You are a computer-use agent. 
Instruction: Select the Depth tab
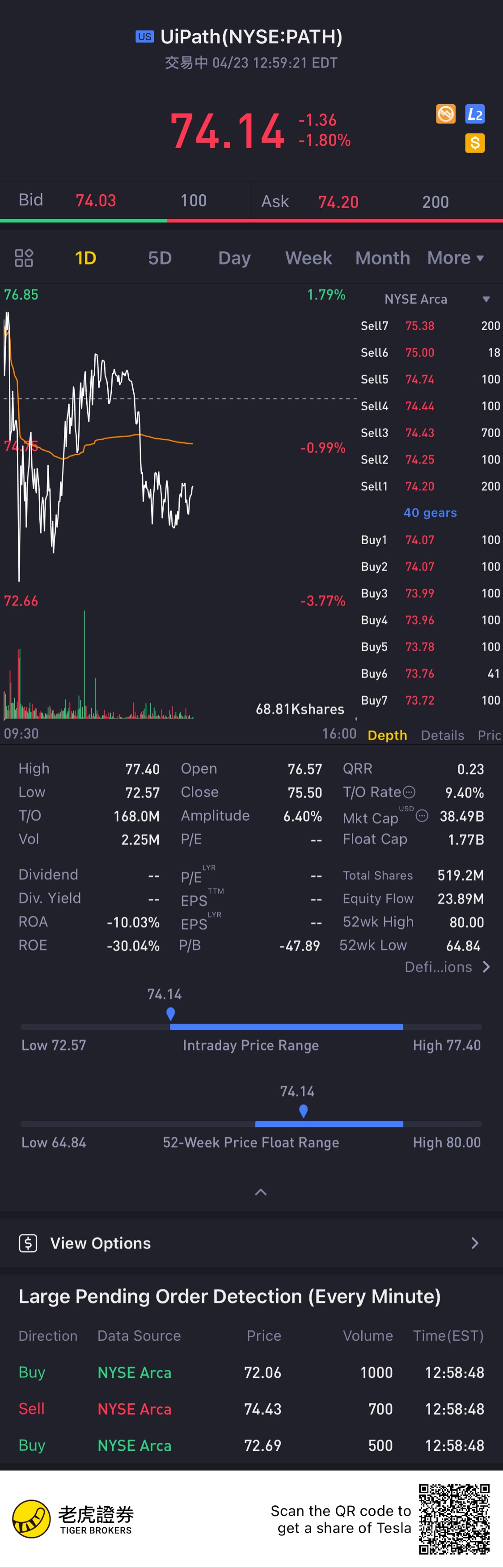388,735
